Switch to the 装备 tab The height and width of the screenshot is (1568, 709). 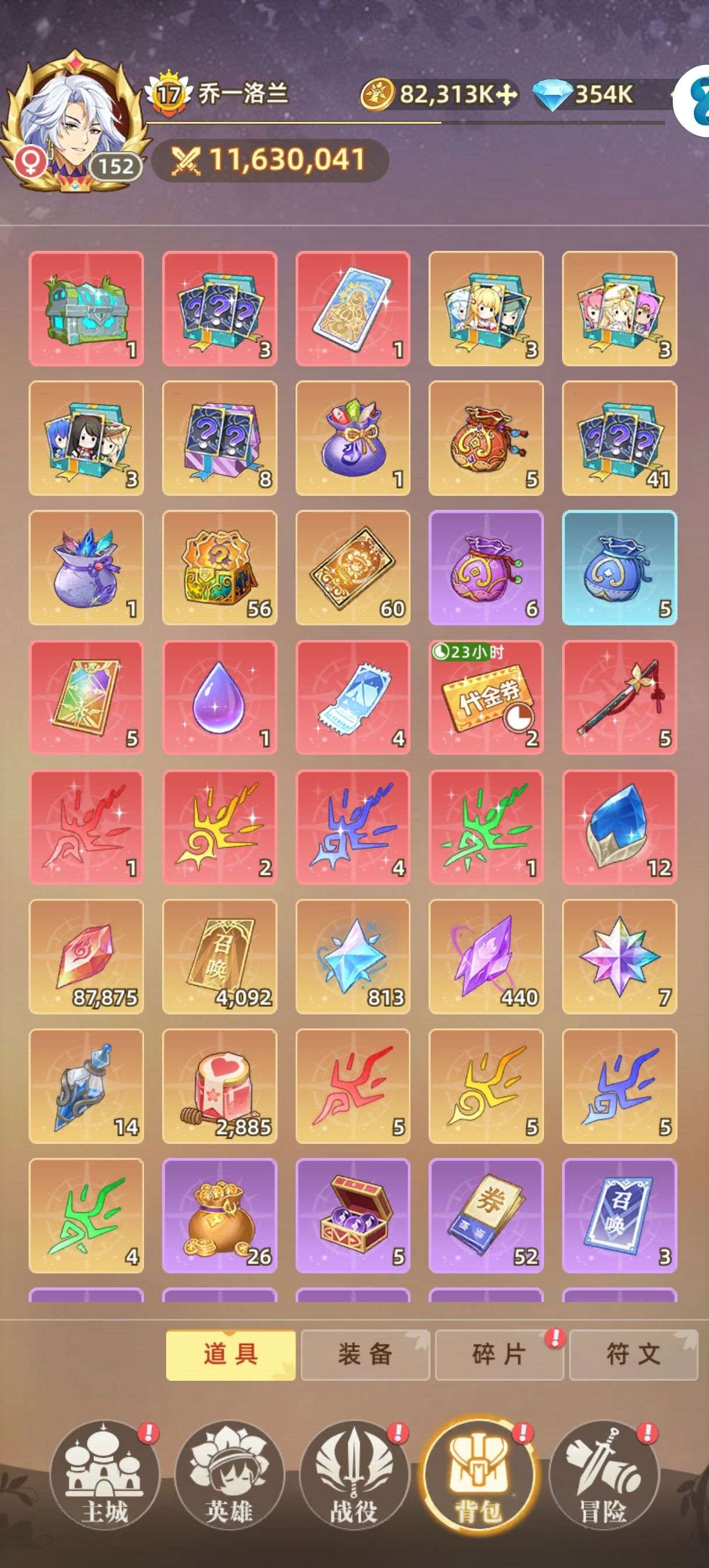coord(365,1354)
